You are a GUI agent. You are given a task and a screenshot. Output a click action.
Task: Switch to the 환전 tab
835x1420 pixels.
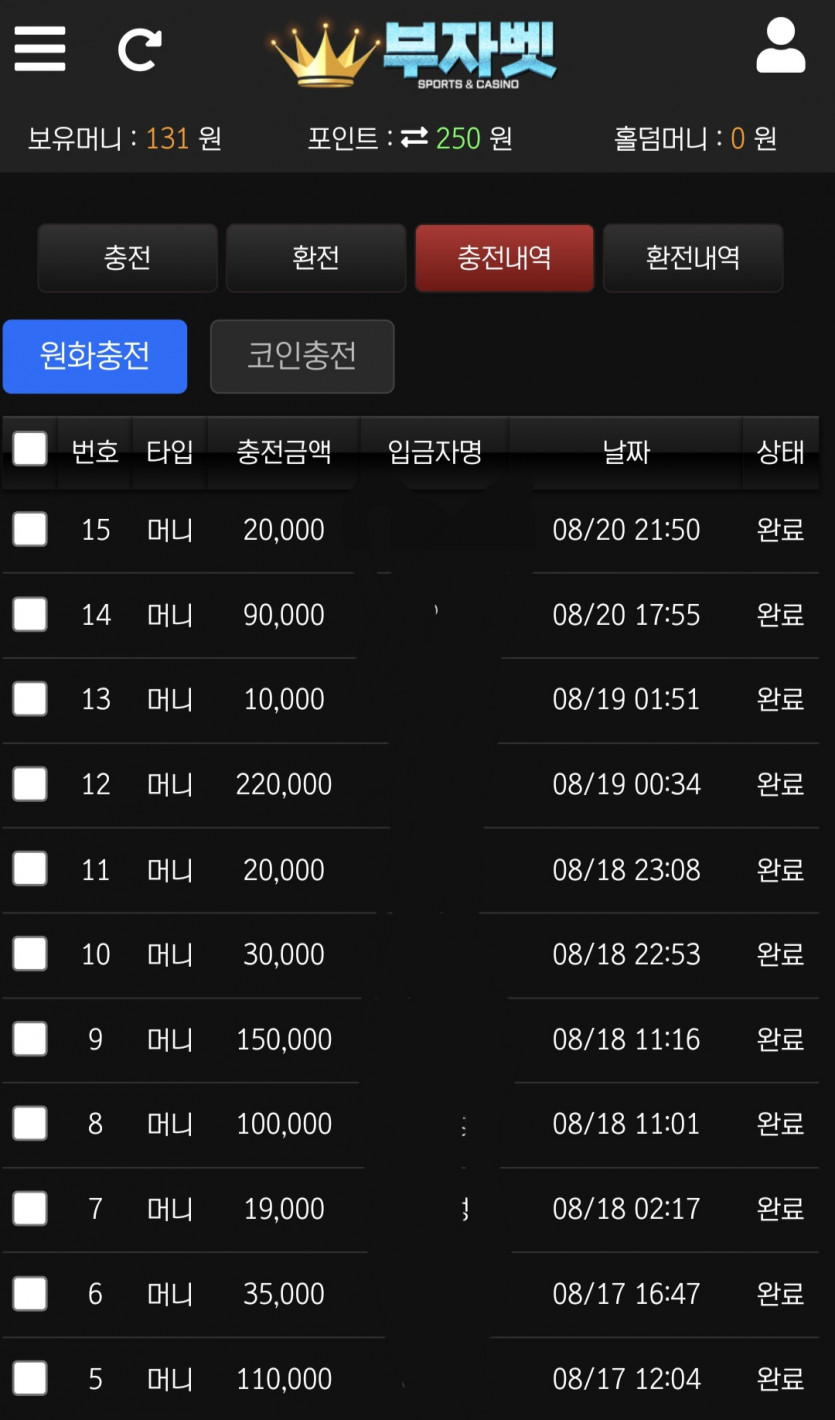(316, 258)
